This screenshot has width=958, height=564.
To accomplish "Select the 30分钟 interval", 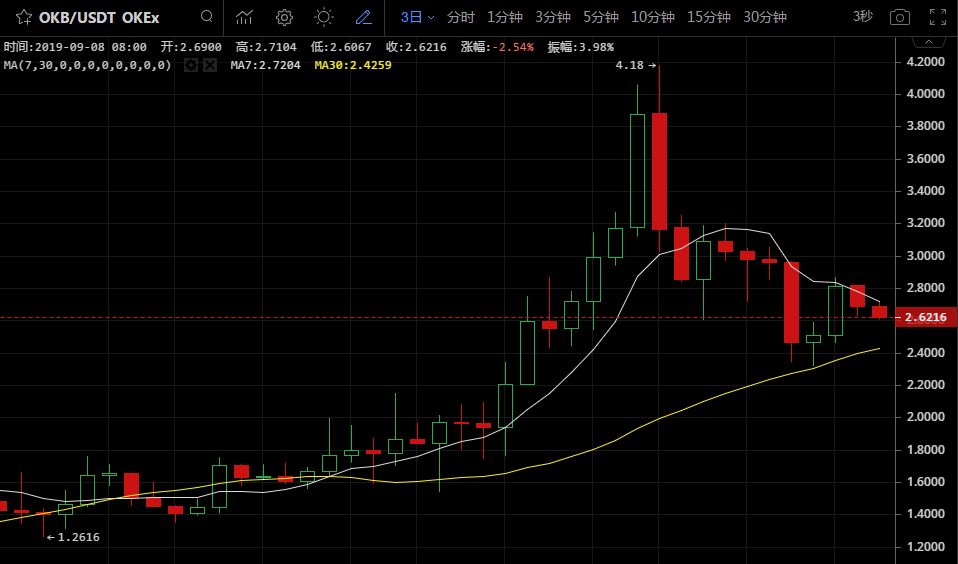I will pos(765,17).
